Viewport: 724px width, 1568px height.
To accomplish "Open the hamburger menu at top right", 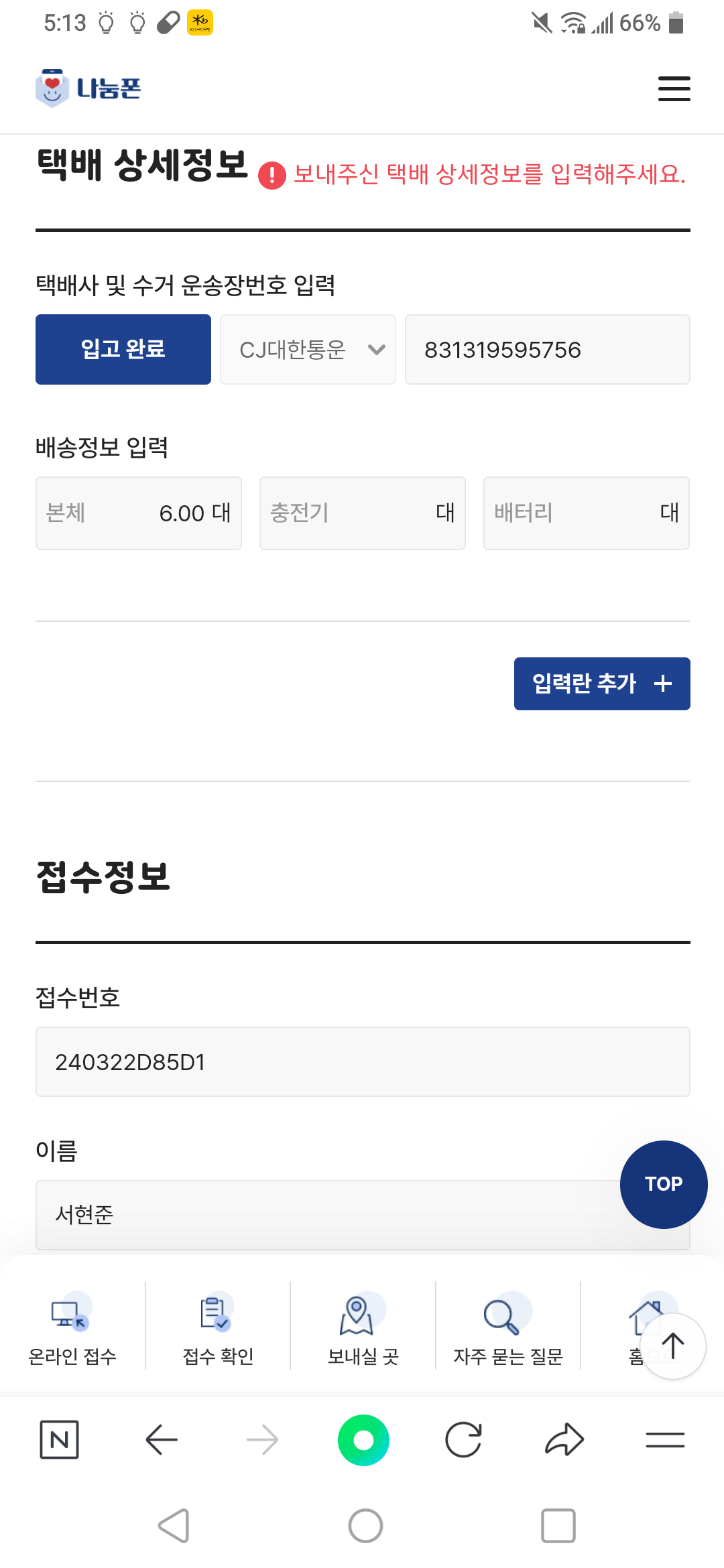I will point(674,88).
